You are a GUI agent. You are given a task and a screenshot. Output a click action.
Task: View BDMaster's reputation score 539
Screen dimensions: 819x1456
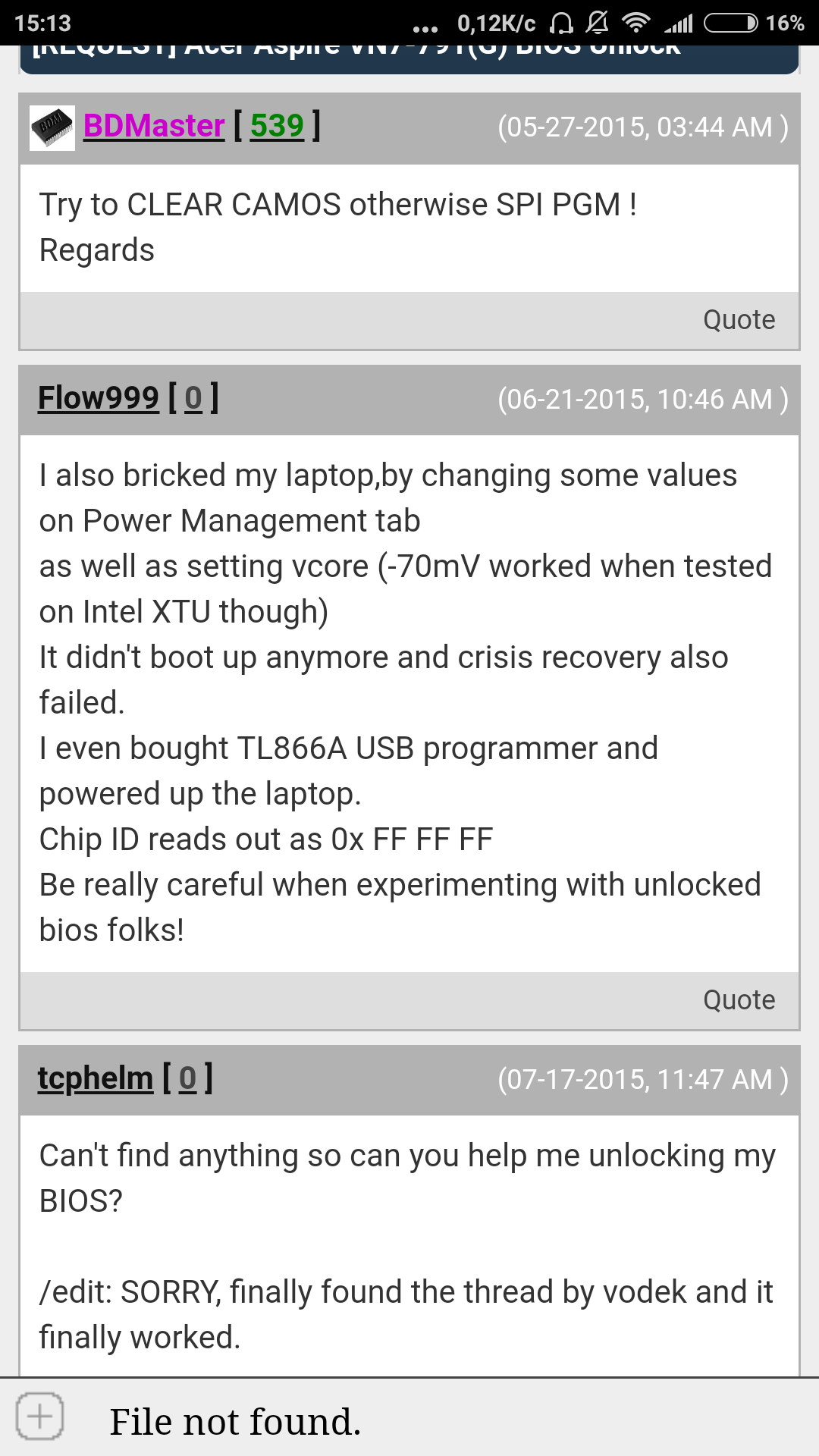coord(277,126)
